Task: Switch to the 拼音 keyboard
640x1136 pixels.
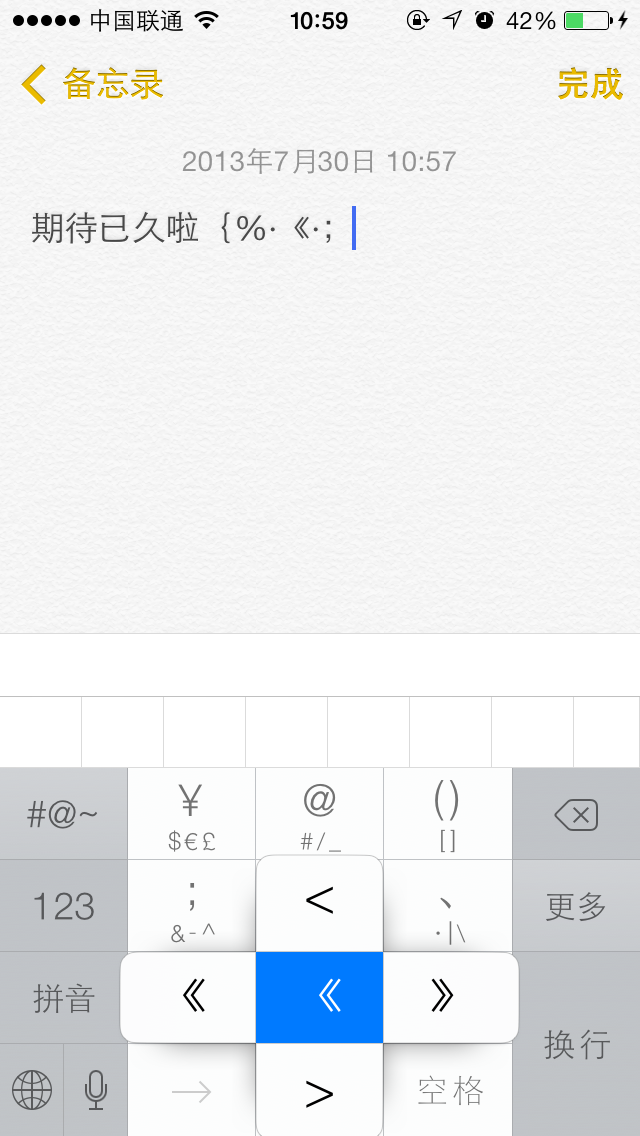Action: coord(63,998)
